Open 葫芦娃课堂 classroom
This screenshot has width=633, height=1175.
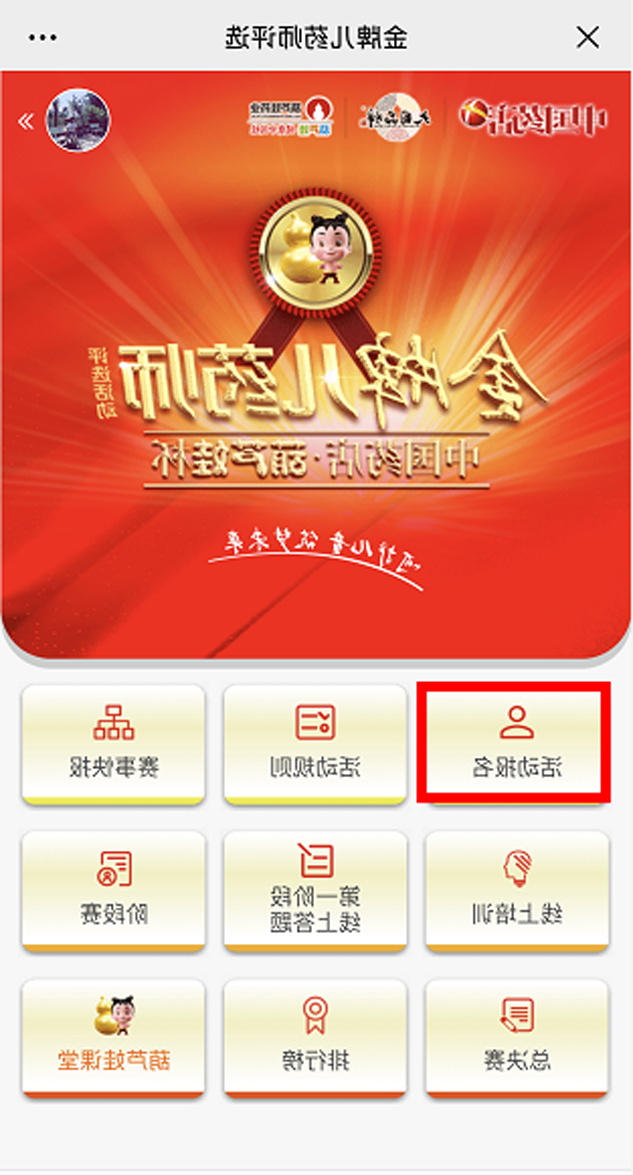[113, 1036]
